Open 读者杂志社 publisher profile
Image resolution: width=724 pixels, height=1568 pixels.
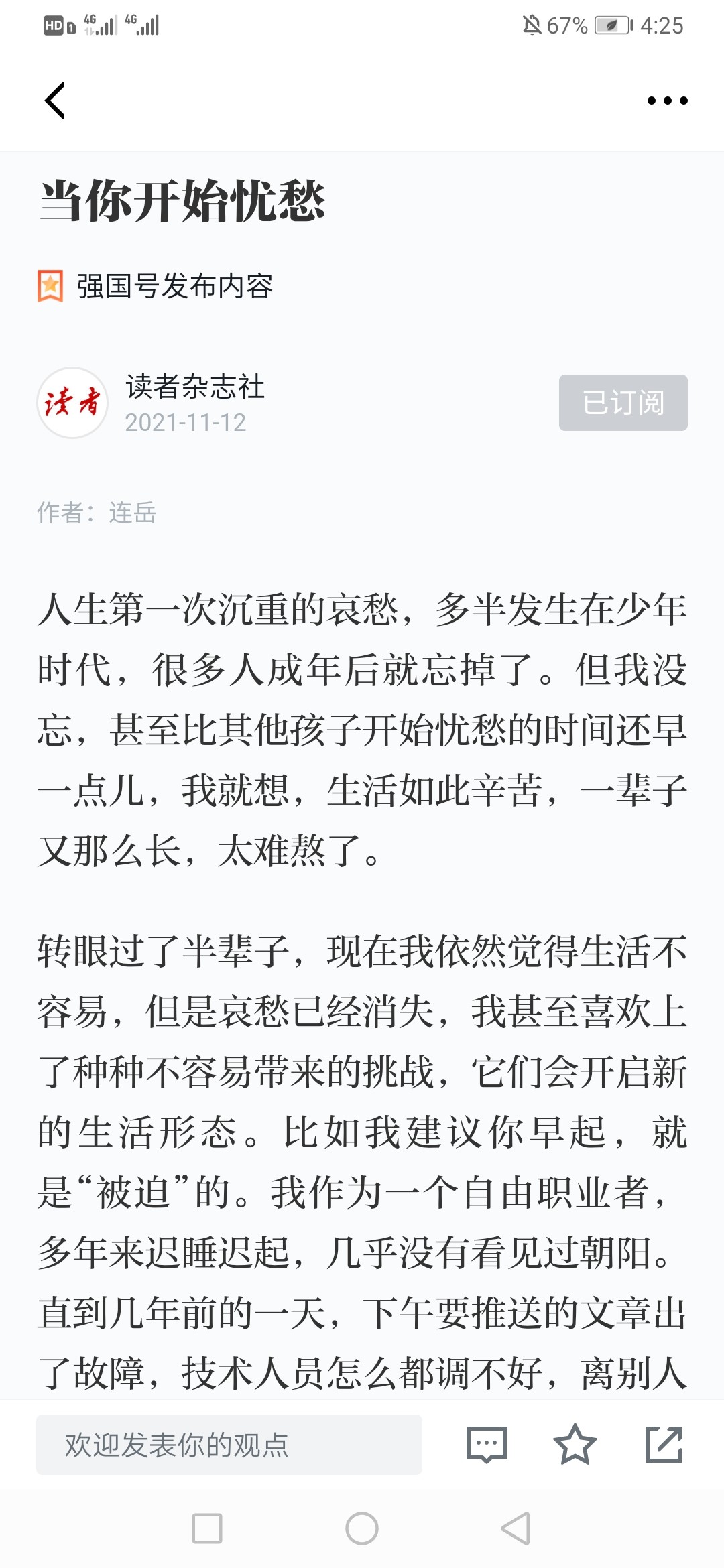(x=195, y=387)
